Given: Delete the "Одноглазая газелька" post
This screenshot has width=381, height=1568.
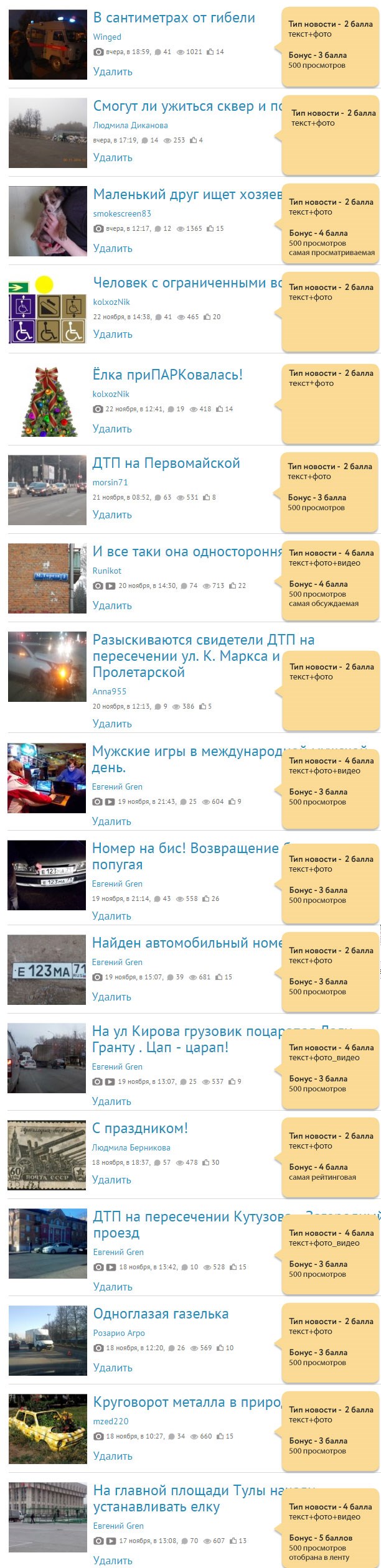Looking at the screenshot, I should 112,1368.
